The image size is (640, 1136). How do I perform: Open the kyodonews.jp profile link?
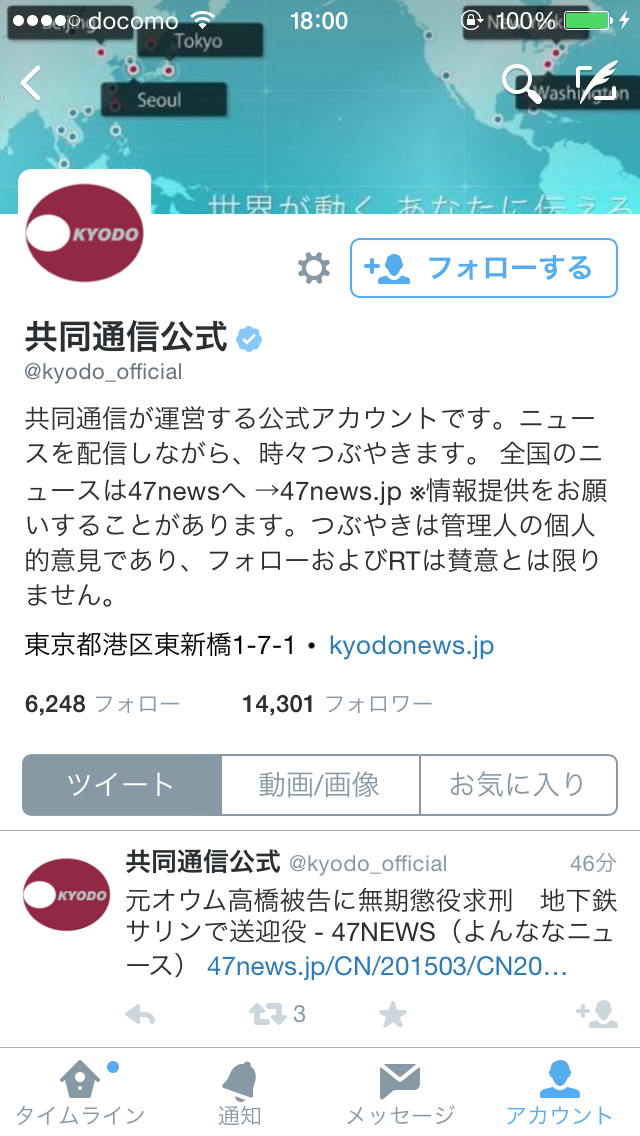click(x=411, y=646)
